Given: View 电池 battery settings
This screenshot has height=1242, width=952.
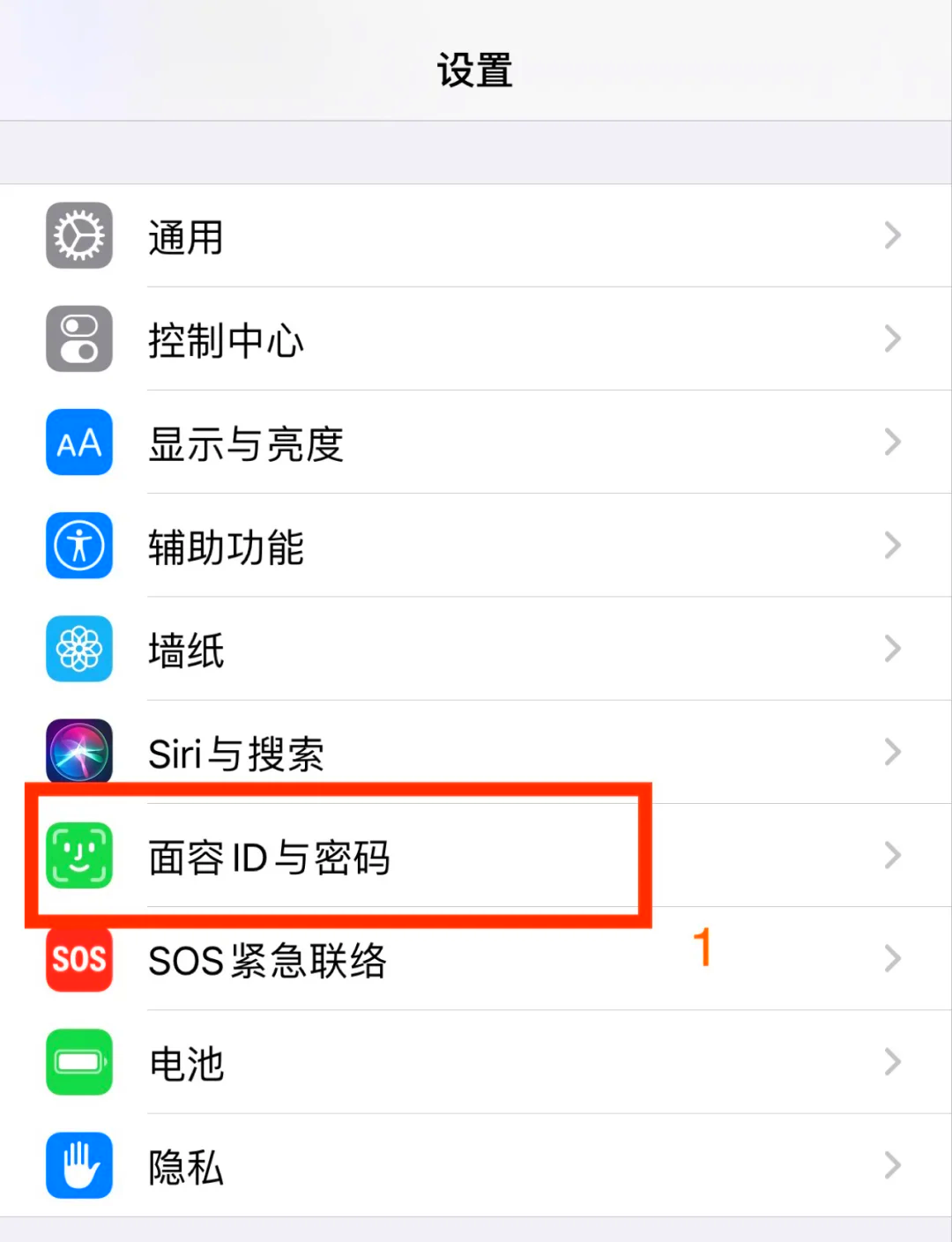Looking at the screenshot, I should 476,1063.
